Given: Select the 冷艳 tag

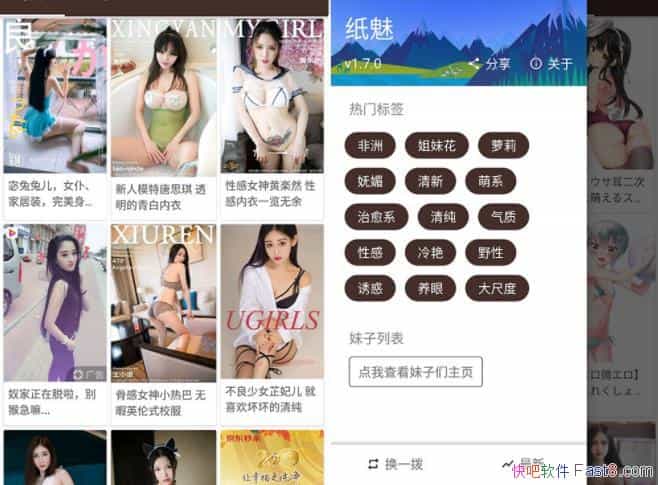Looking at the screenshot, I should pos(430,252).
